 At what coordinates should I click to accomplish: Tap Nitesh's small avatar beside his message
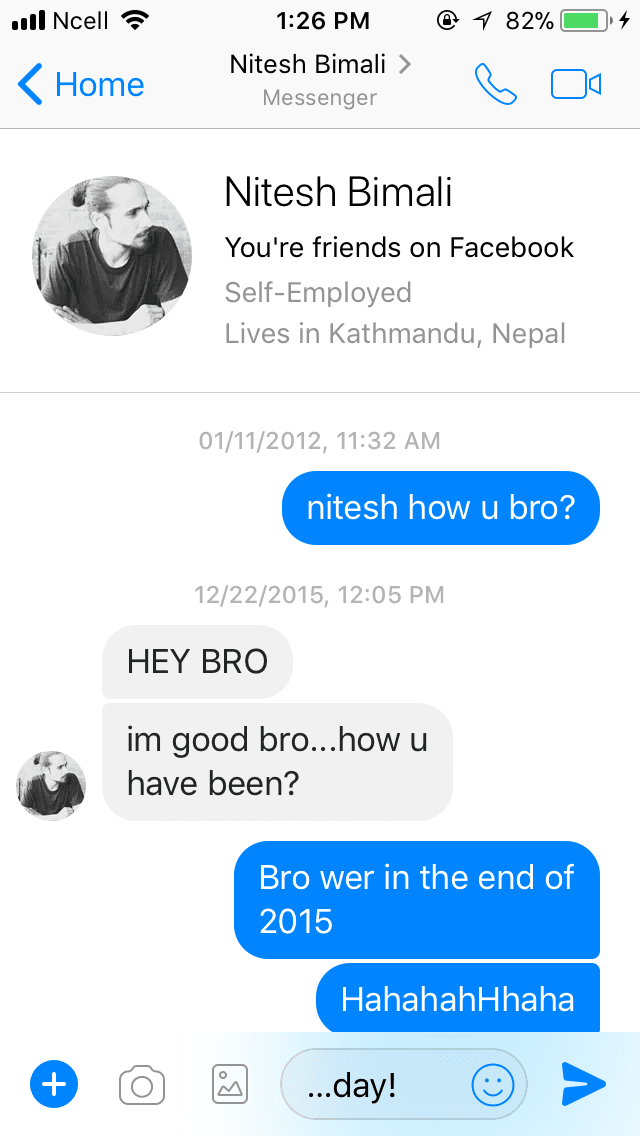coord(51,785)
